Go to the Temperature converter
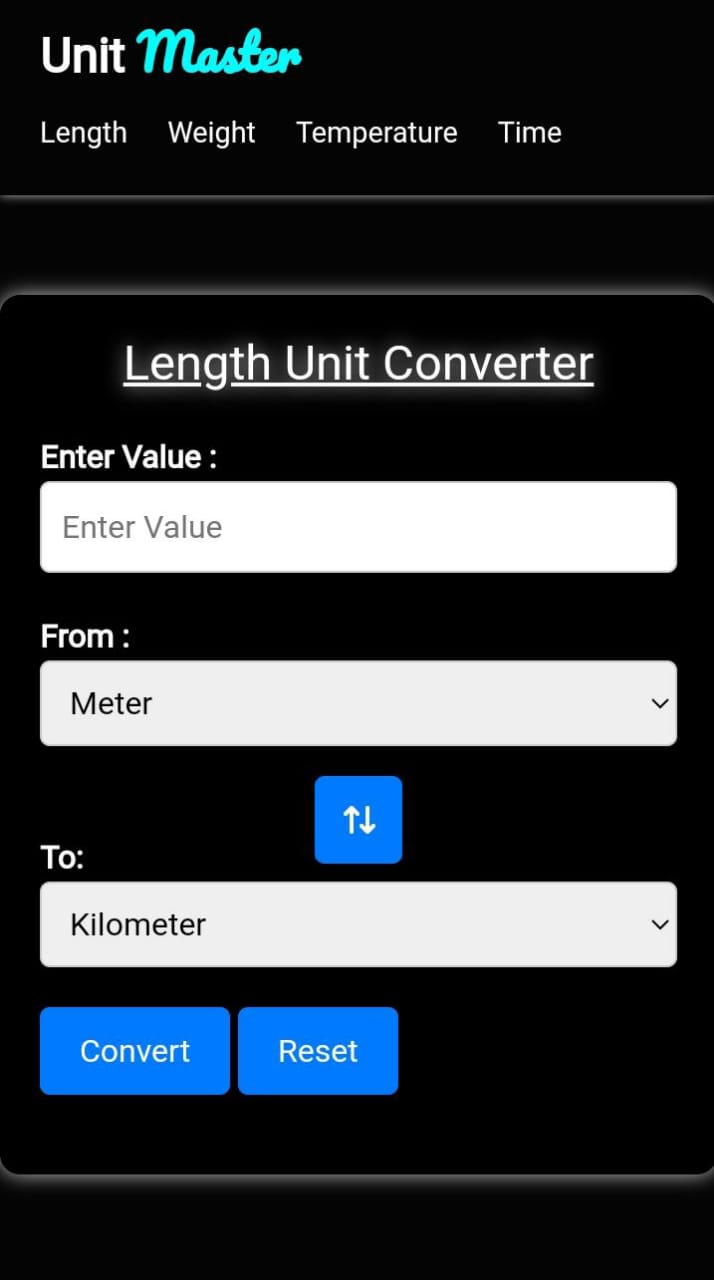The image size is (714, 1280). coord(376,133)
